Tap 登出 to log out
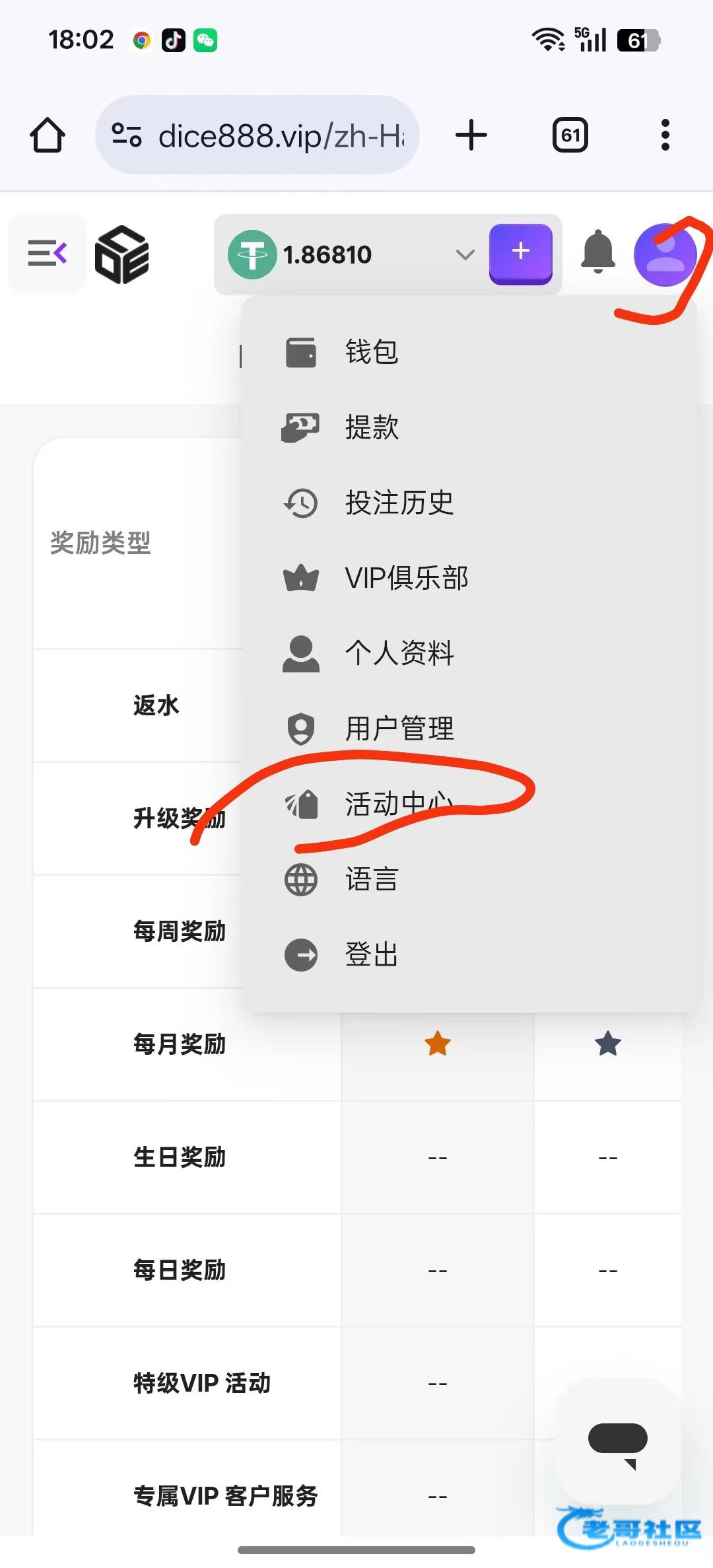Screen dimensions: 713x1568 tap(371, 954)
